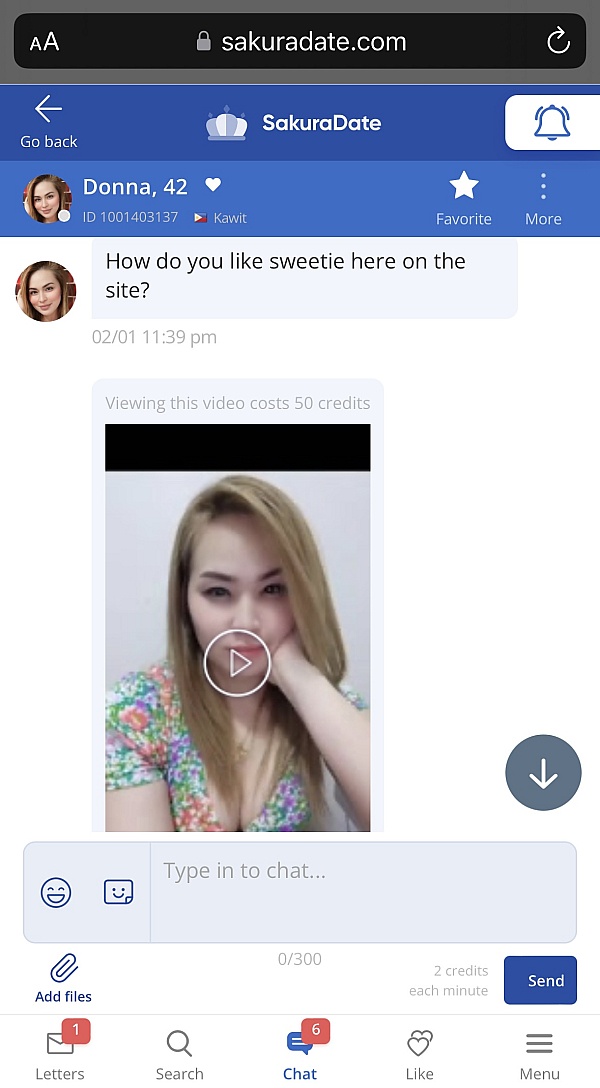600x1088 pixels.
Task: Switch to the Letters tab
Action: [x=60, y=1054]
